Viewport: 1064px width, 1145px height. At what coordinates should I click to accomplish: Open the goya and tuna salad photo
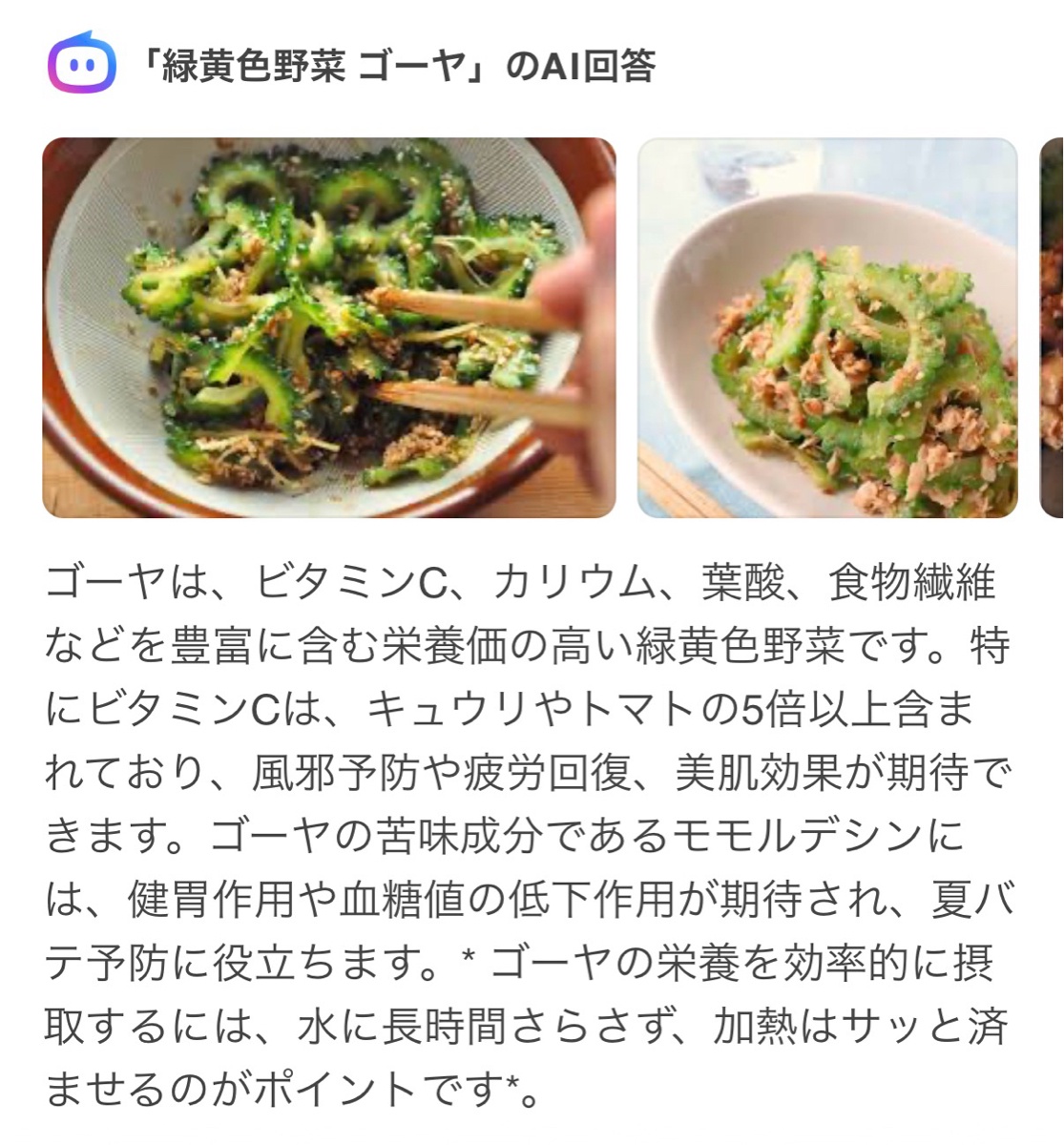pos(827,327)
